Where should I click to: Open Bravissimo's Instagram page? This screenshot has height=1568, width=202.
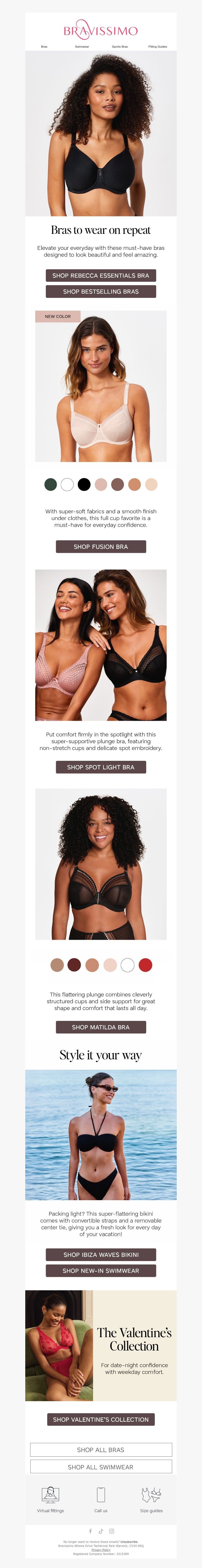pos(112,1531)
